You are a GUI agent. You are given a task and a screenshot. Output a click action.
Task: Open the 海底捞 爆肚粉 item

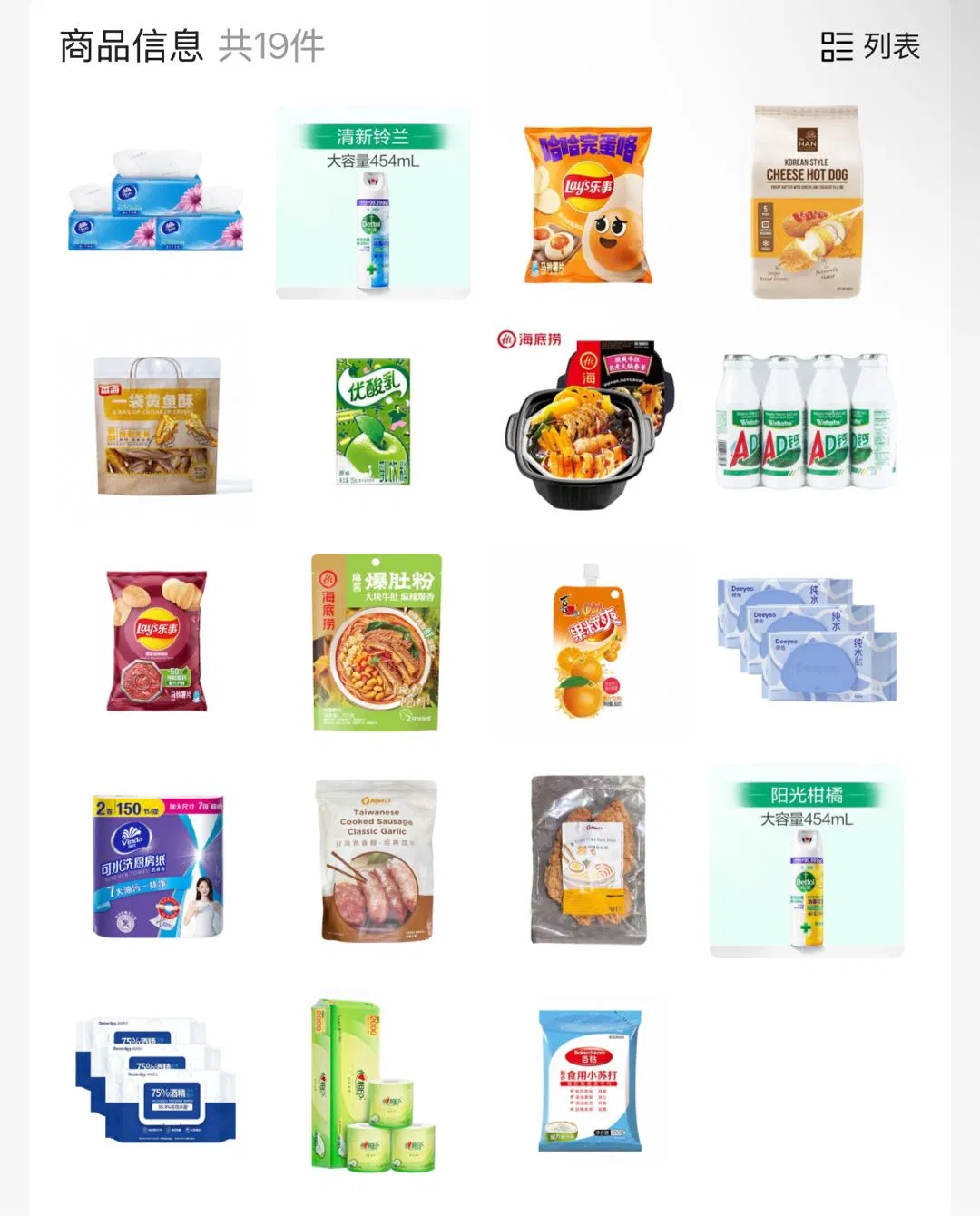point(376,642)
